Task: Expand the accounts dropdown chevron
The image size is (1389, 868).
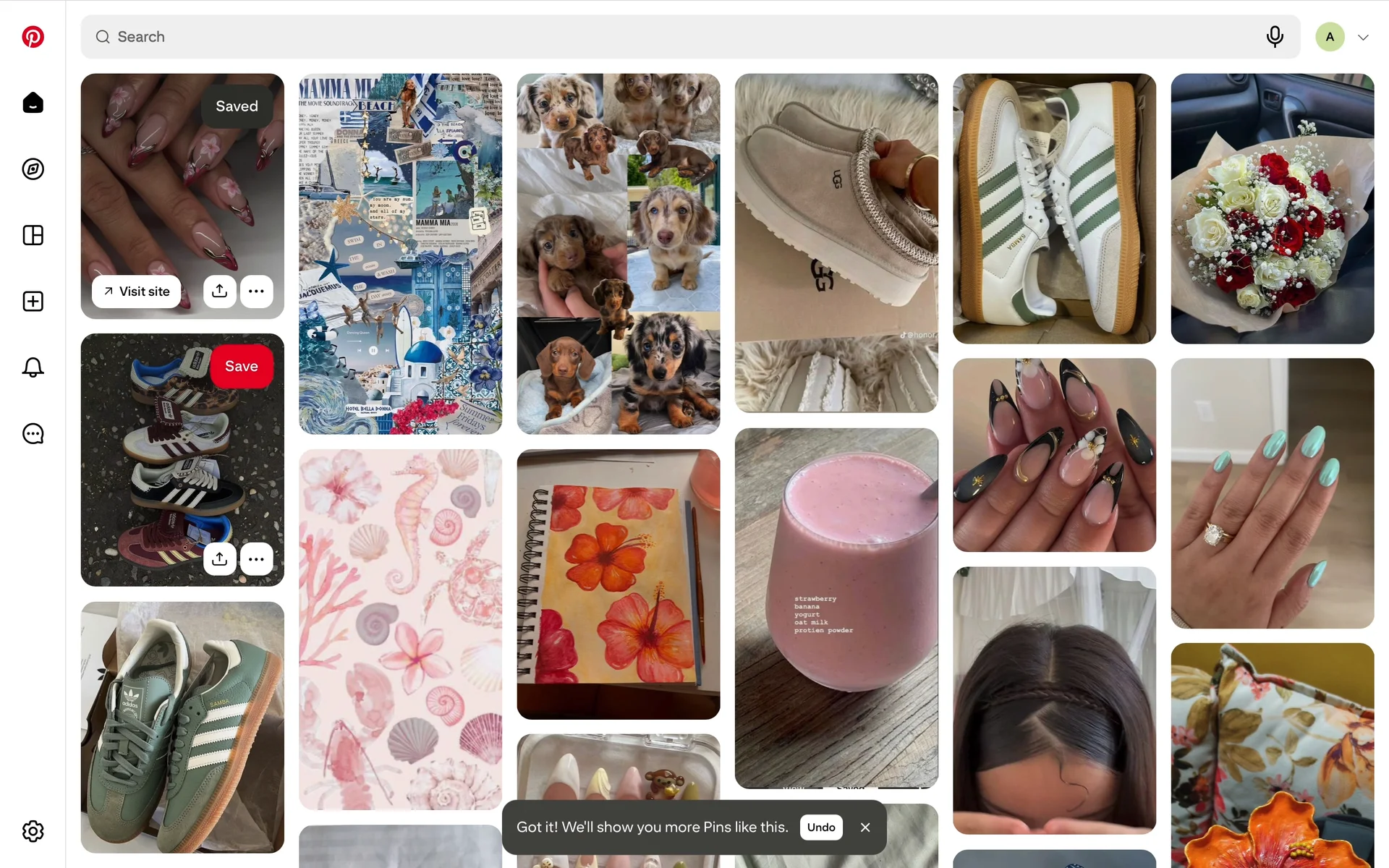Action: (x=1363, y=38)
